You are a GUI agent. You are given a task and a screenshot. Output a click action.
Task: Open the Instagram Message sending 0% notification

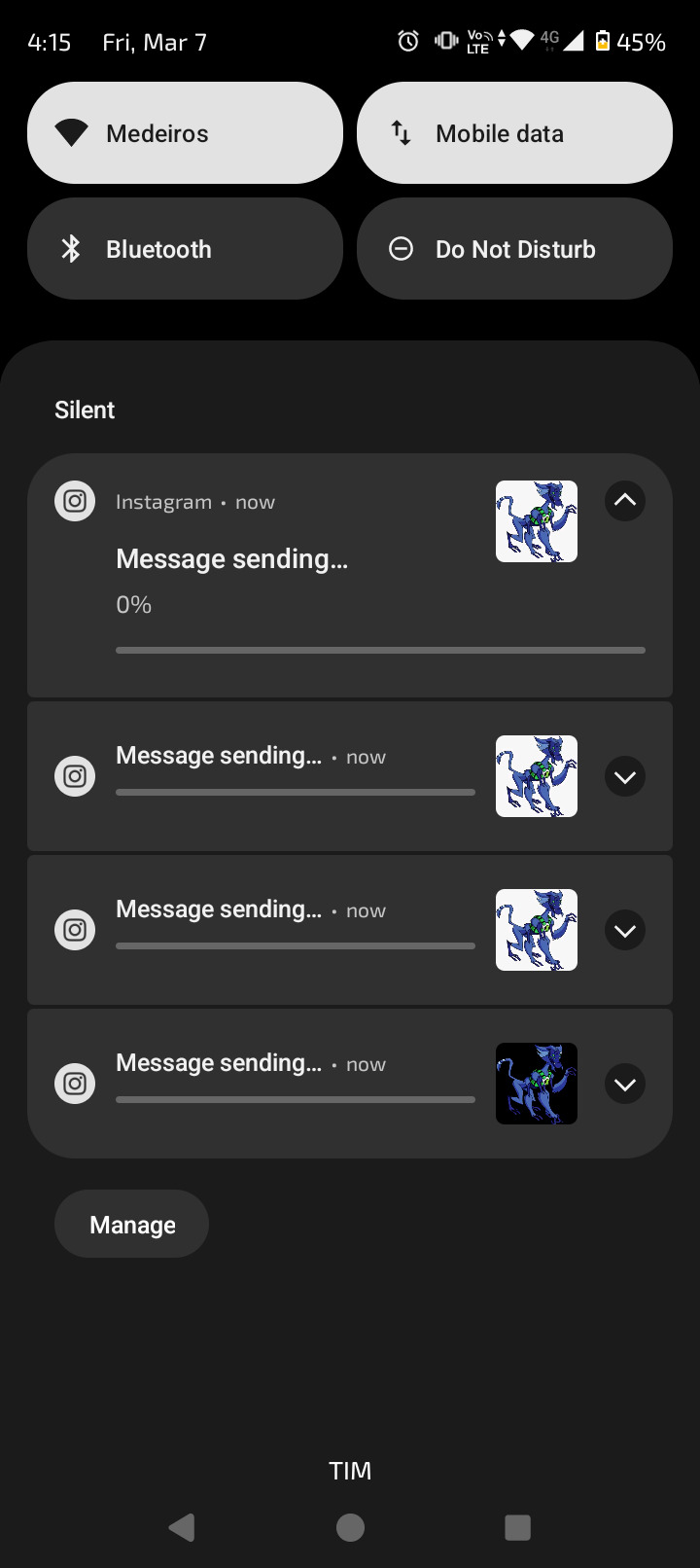coord(292,574)
